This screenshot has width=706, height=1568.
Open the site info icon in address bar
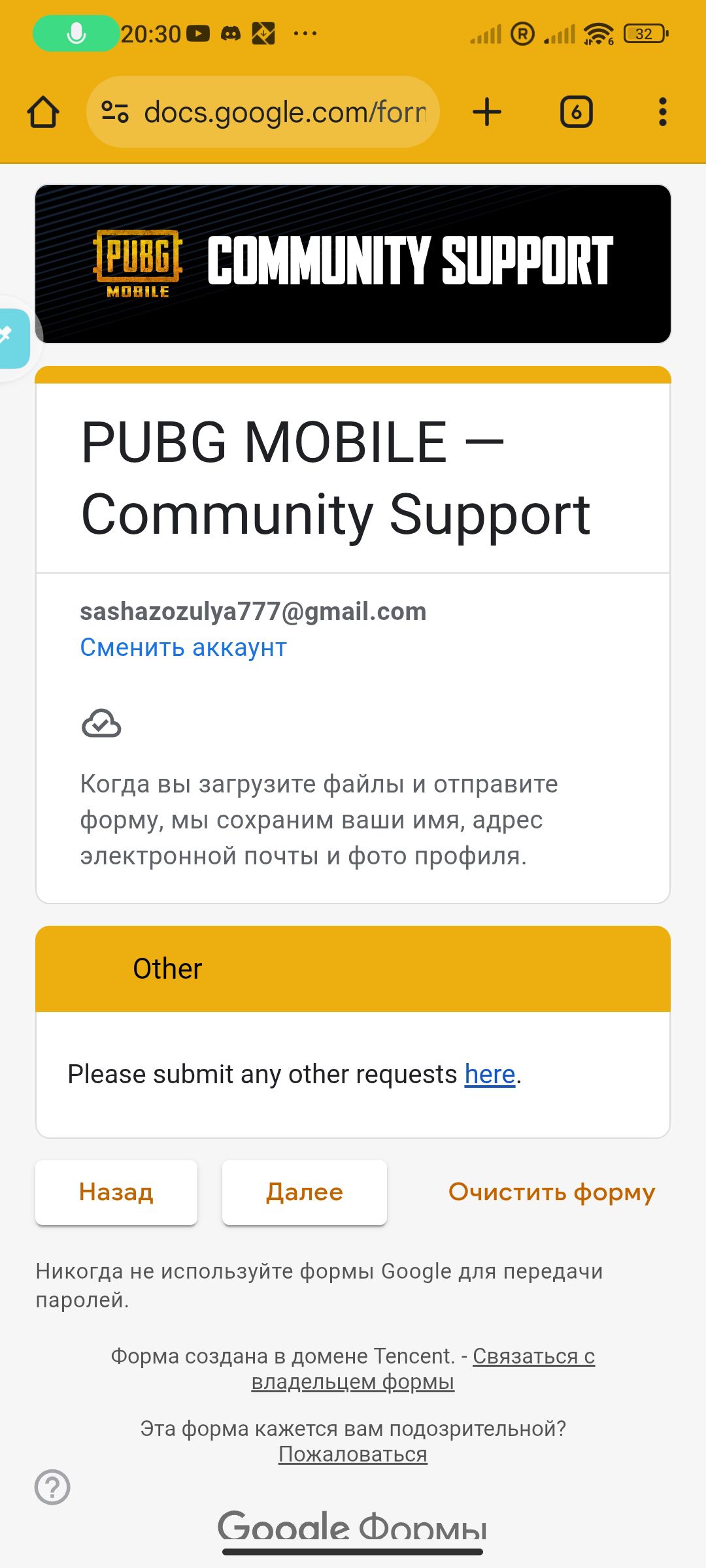(x=115, y=112)
